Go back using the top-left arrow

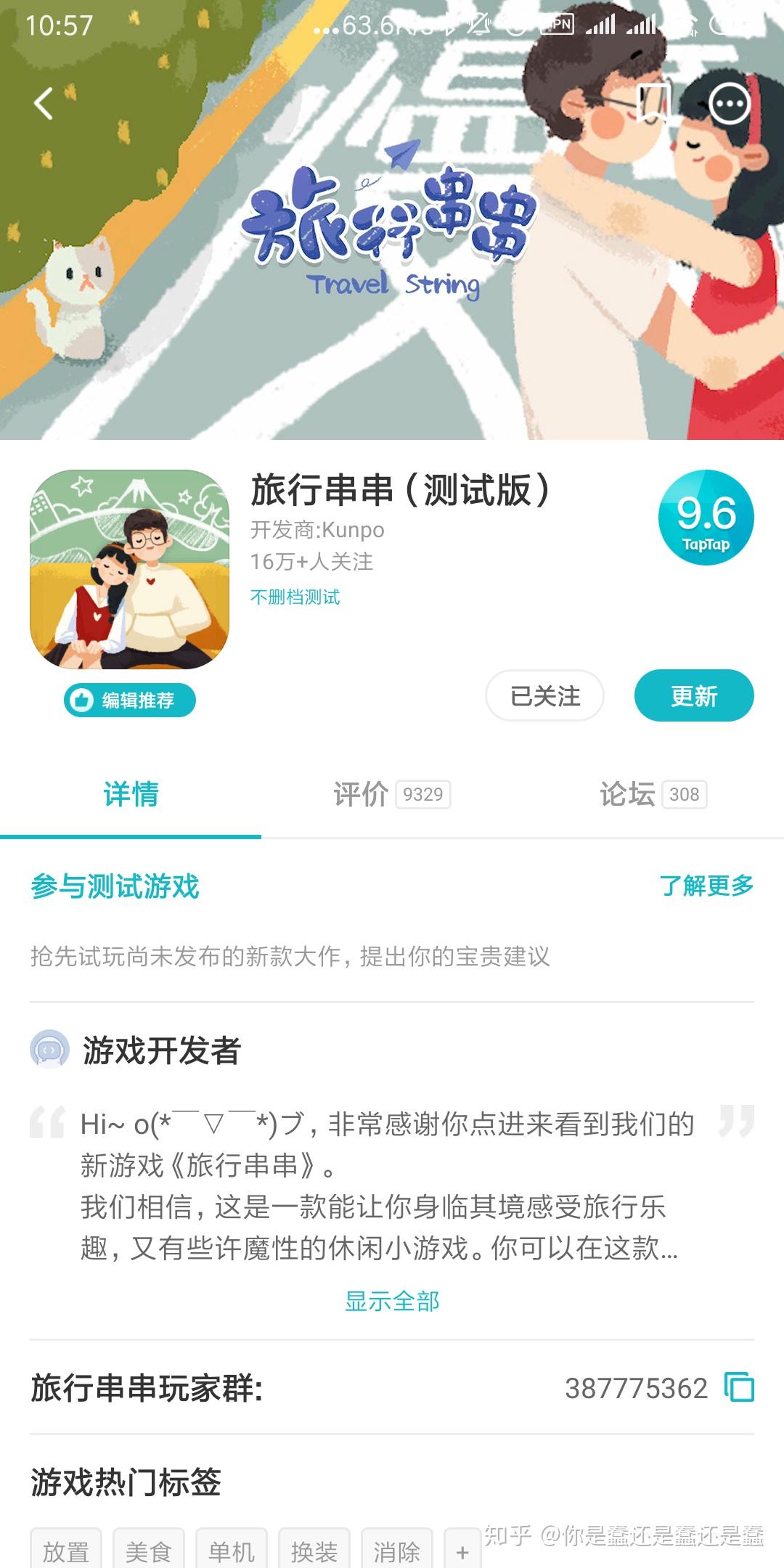(x=44, y=103)
